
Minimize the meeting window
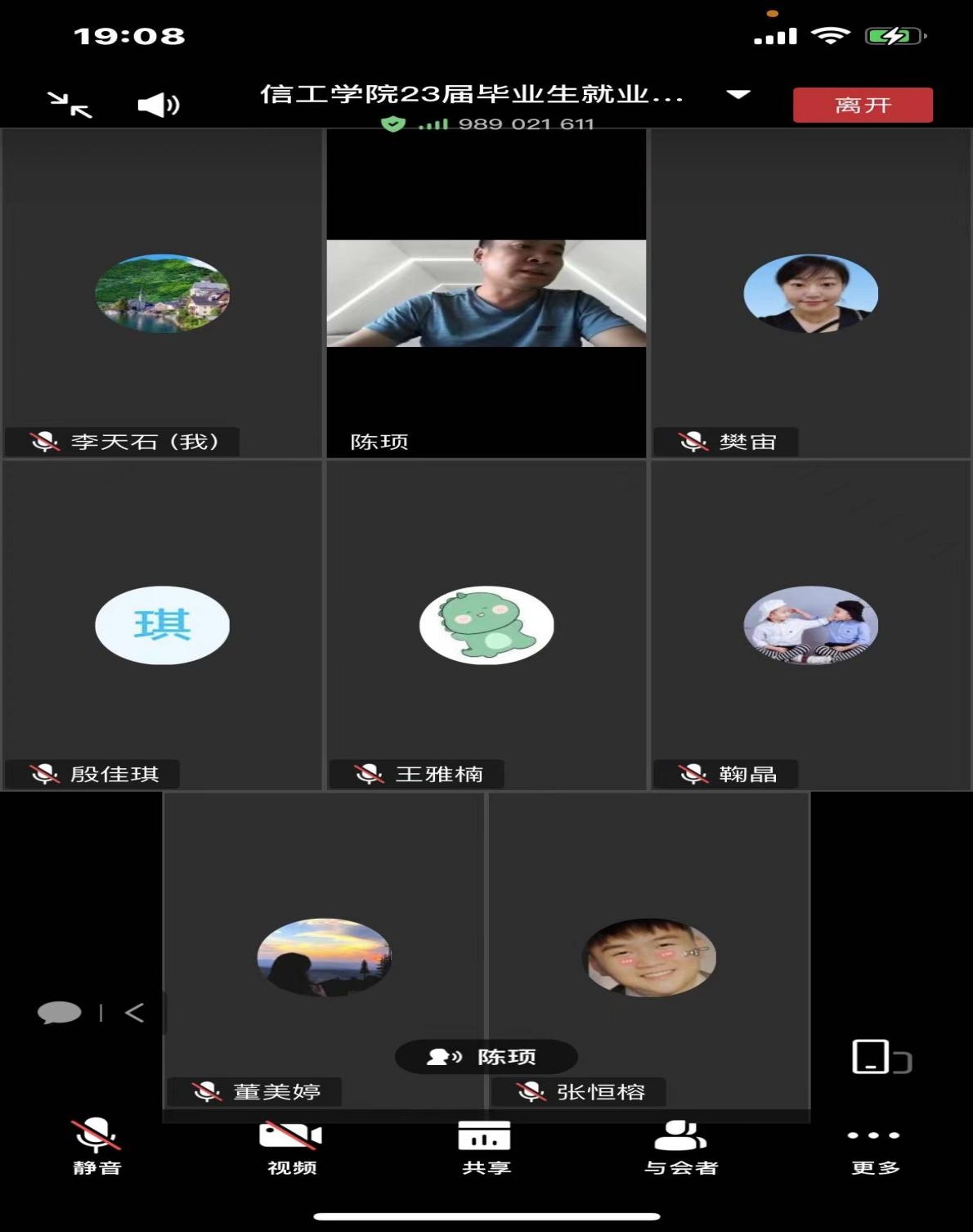click(69, 105)
